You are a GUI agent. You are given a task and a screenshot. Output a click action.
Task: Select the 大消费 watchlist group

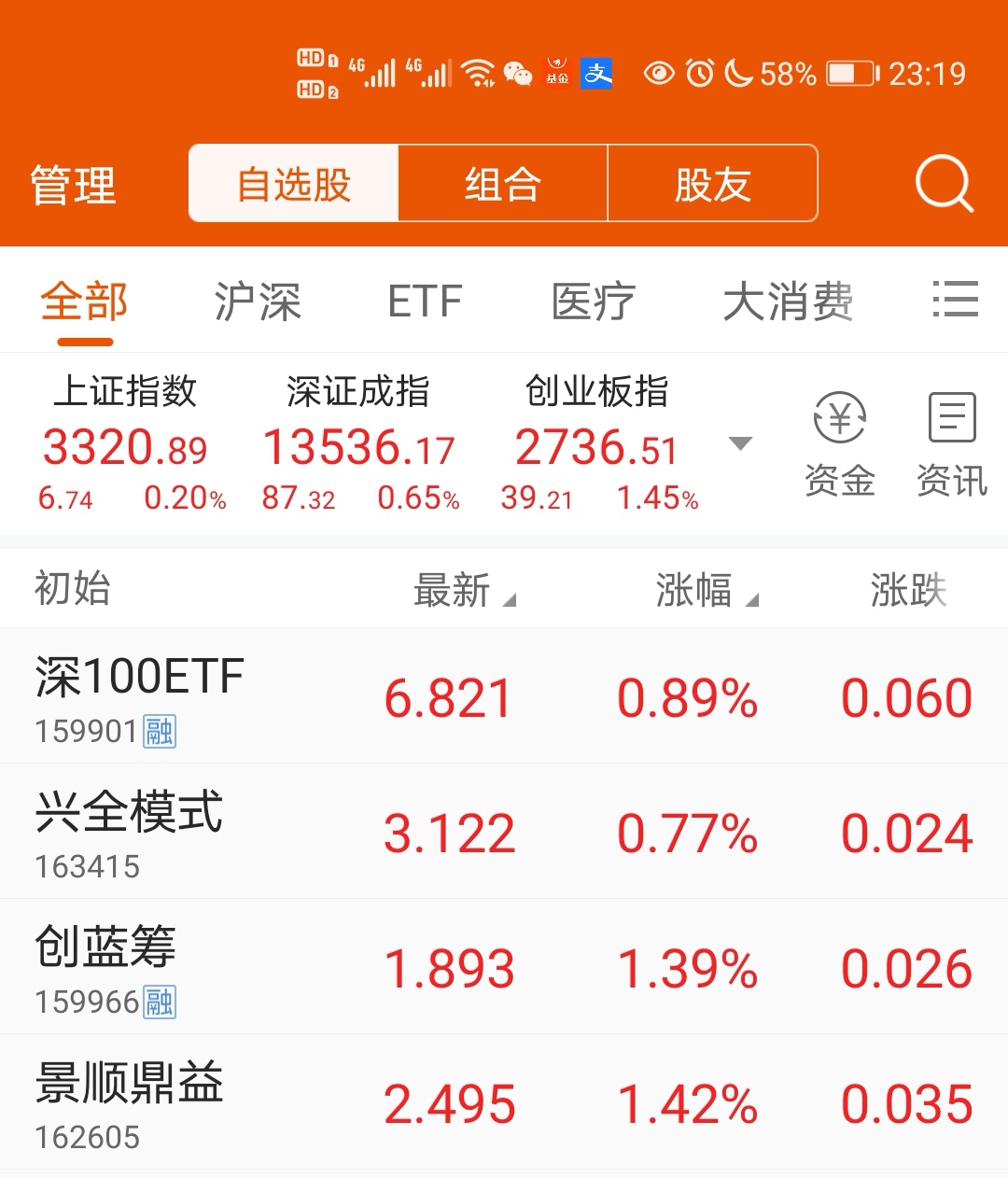tap(789, 300)
